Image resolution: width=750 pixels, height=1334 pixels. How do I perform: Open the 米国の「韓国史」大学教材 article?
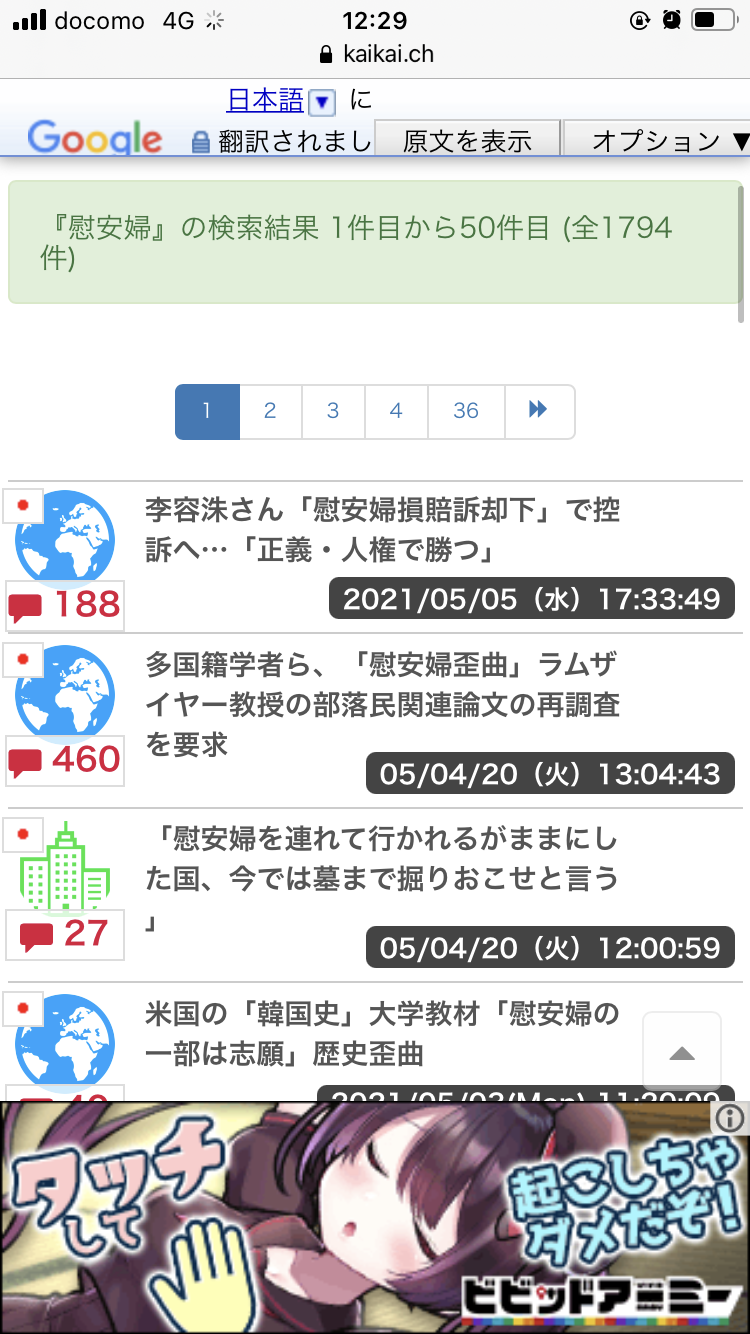tap(382, 1034)
